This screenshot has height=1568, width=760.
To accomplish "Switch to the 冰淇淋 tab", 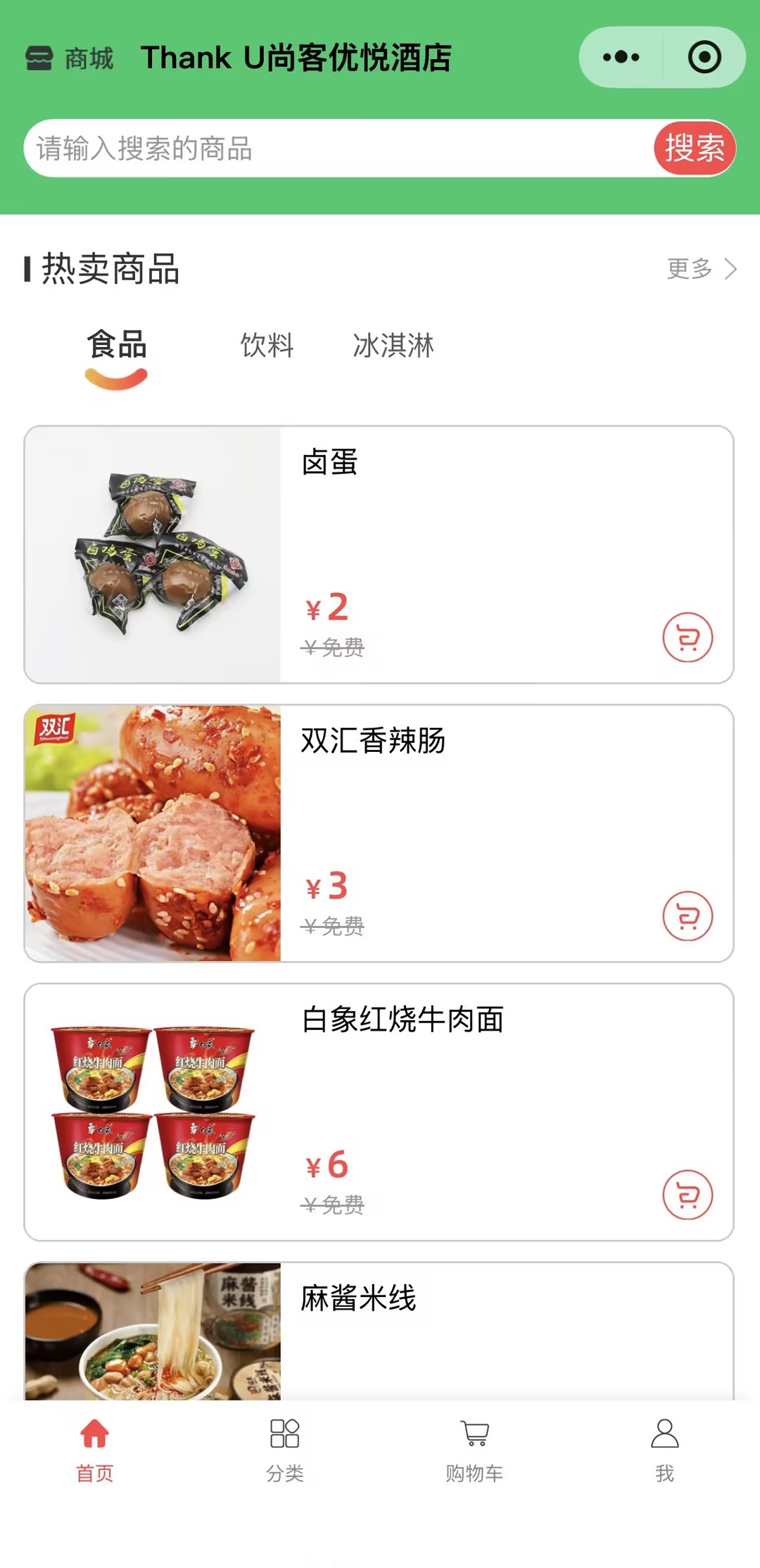I will coord(393,346).
